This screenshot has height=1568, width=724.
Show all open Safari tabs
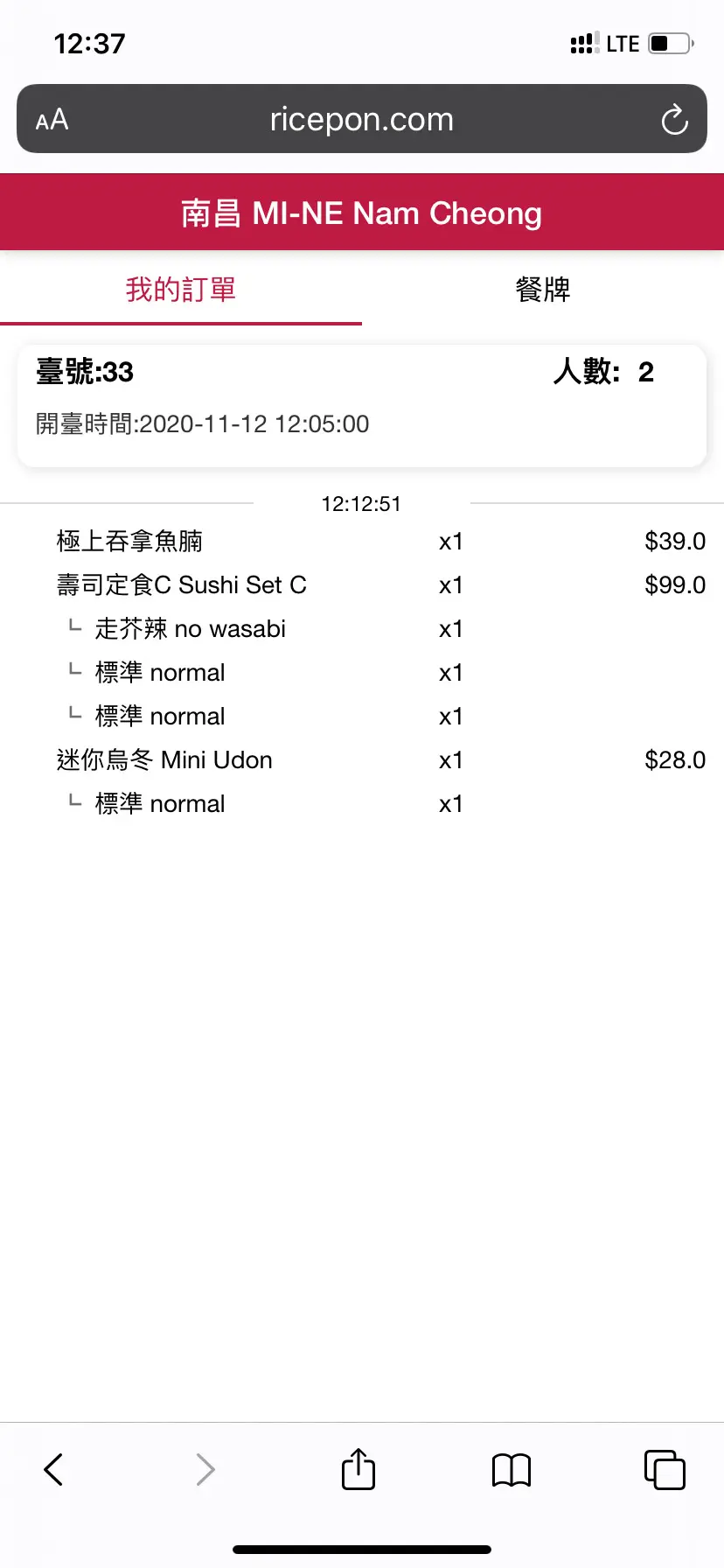click(664, 1469)
